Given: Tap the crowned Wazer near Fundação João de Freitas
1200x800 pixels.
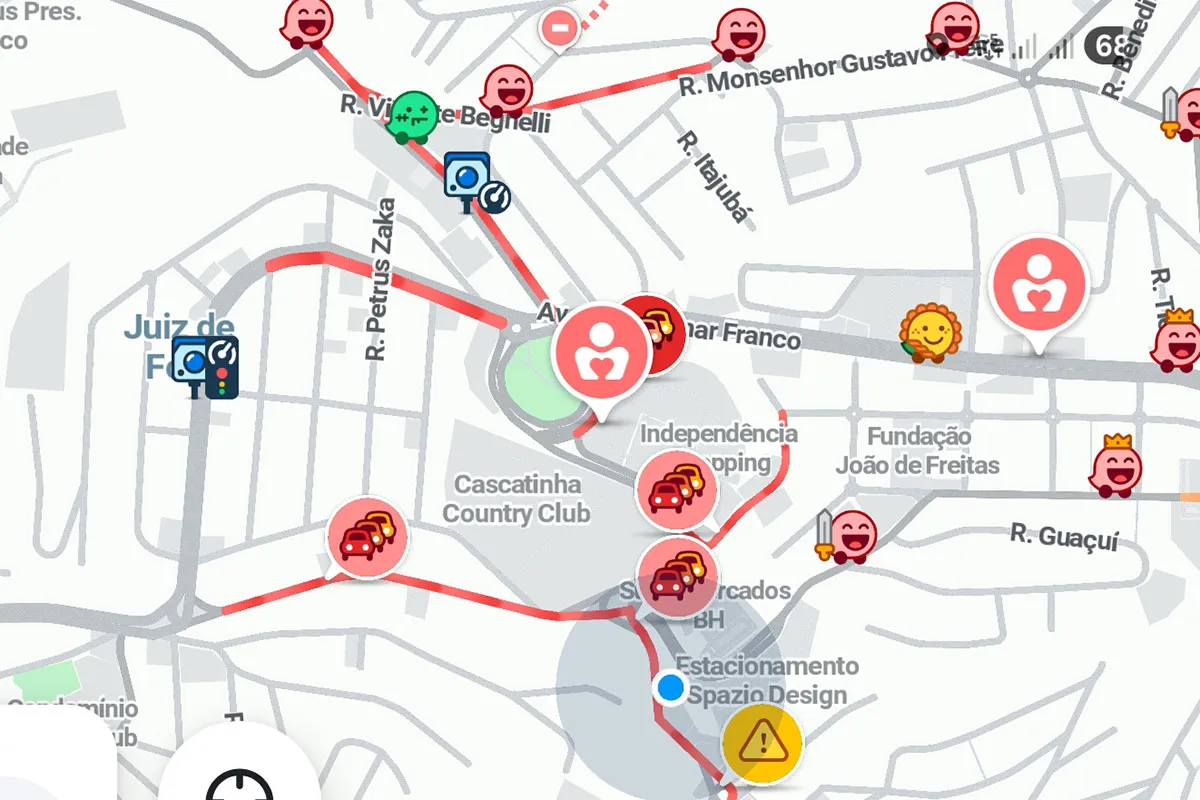Looking at the screenshot, I should click(1115, 467).
